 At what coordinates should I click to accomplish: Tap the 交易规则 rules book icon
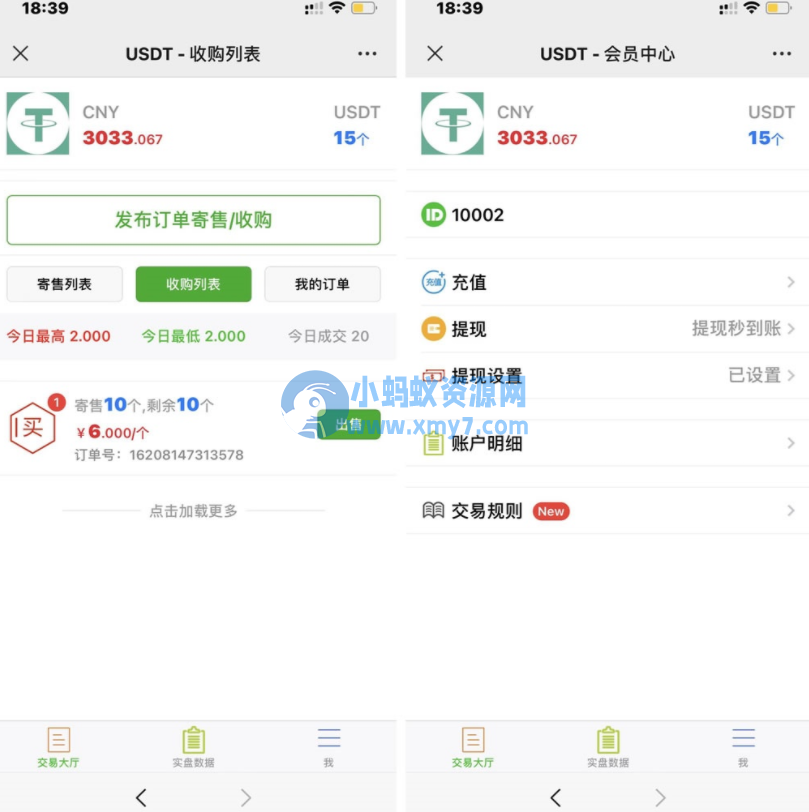click(432, 510)
